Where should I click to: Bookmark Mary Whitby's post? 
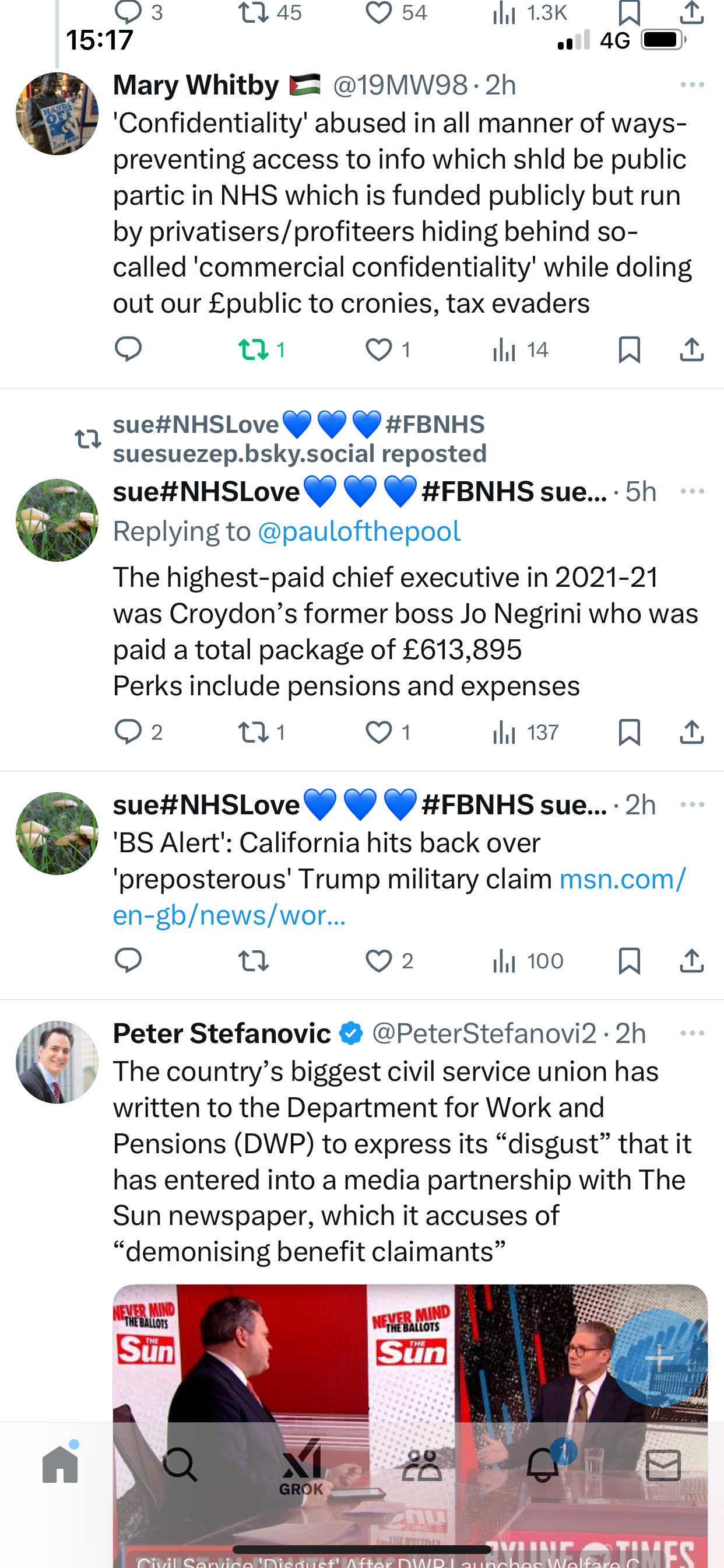629,350
